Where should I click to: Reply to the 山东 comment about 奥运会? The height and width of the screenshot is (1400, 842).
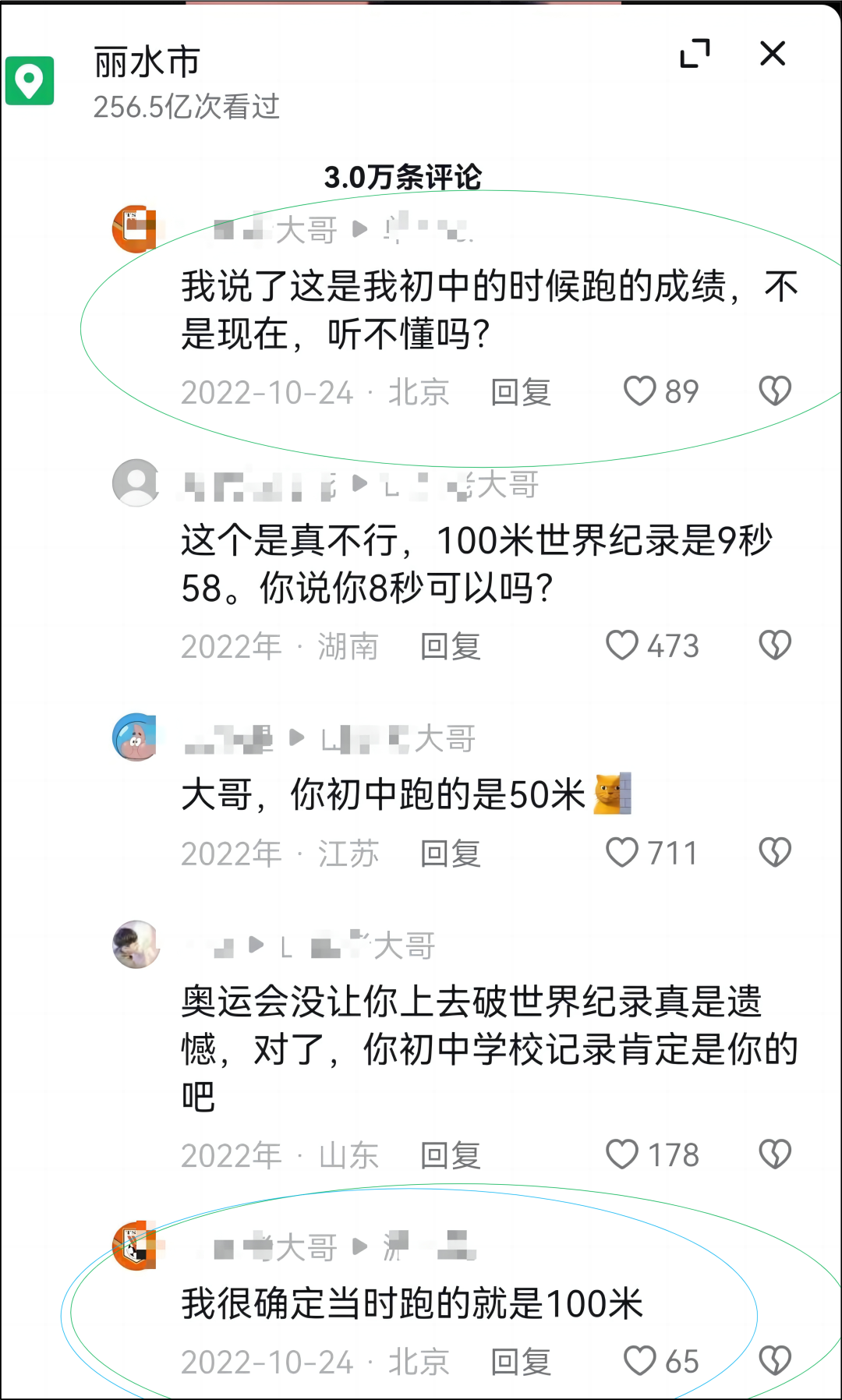click(x=451, y=1155)
